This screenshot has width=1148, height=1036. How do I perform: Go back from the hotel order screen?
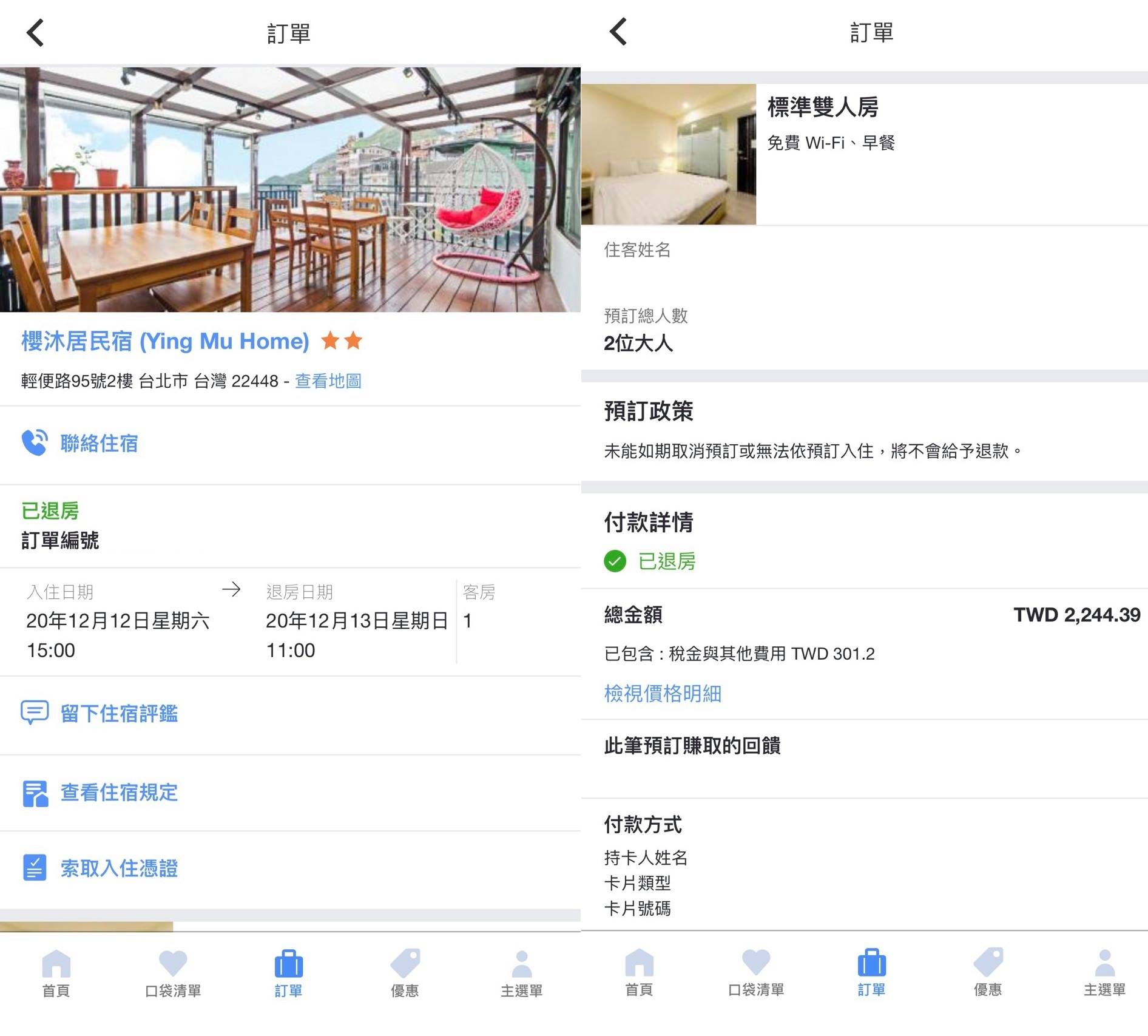tap(35, 33)
